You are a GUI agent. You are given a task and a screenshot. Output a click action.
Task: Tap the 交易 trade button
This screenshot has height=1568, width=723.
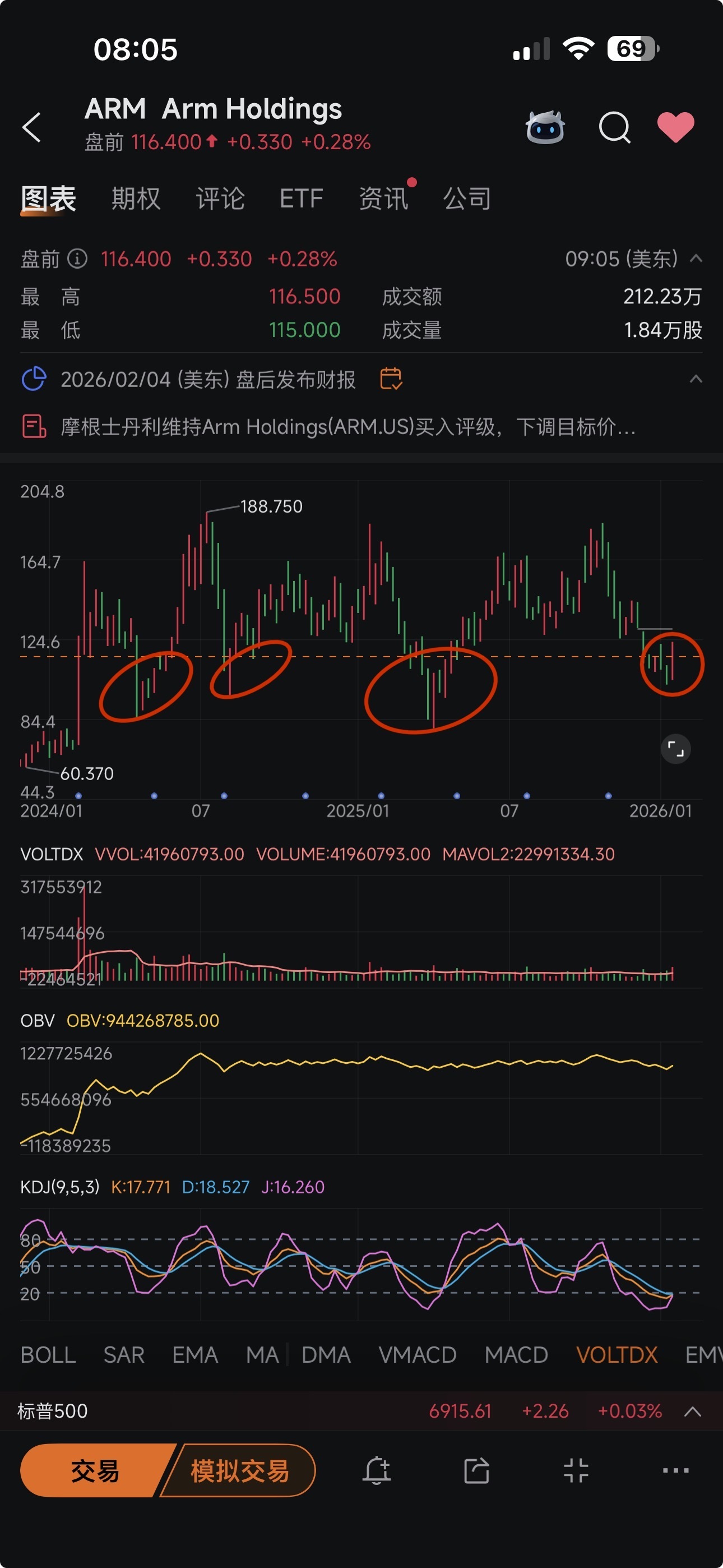click(94, 1470)
